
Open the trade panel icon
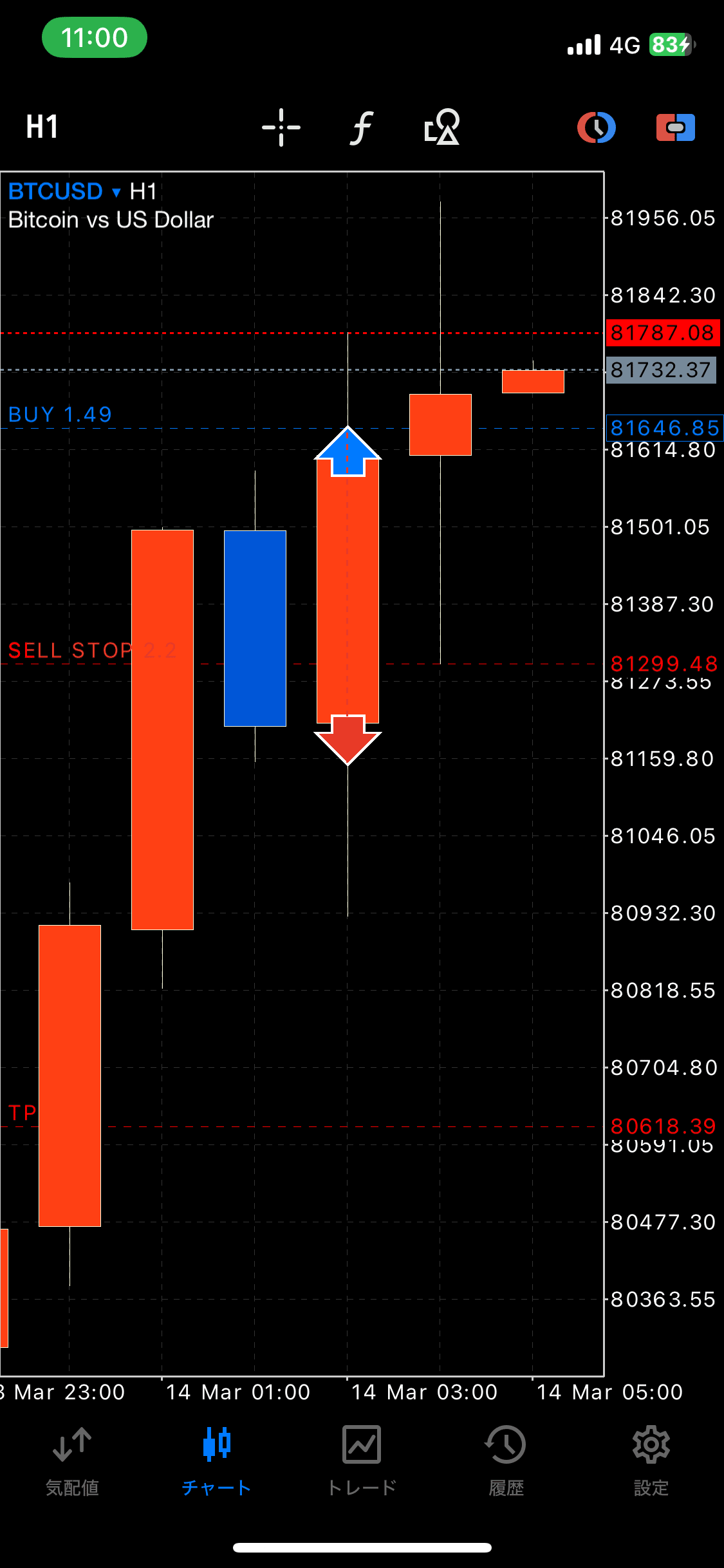point(675,127)
